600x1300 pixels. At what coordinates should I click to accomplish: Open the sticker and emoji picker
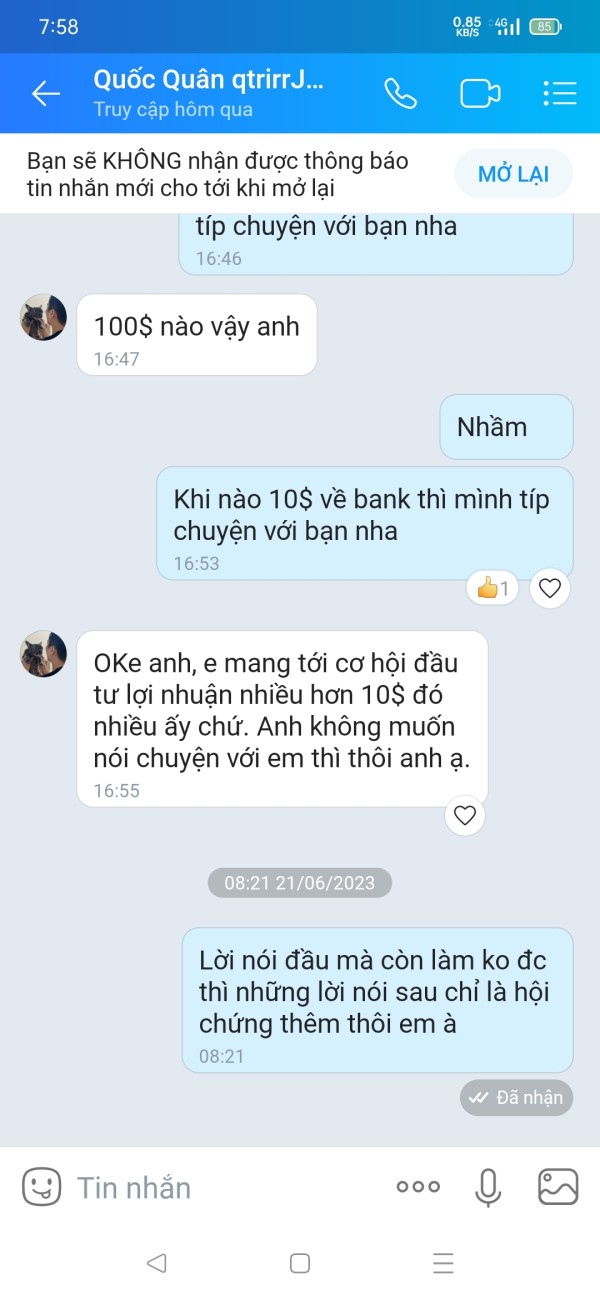(42, 1187)
